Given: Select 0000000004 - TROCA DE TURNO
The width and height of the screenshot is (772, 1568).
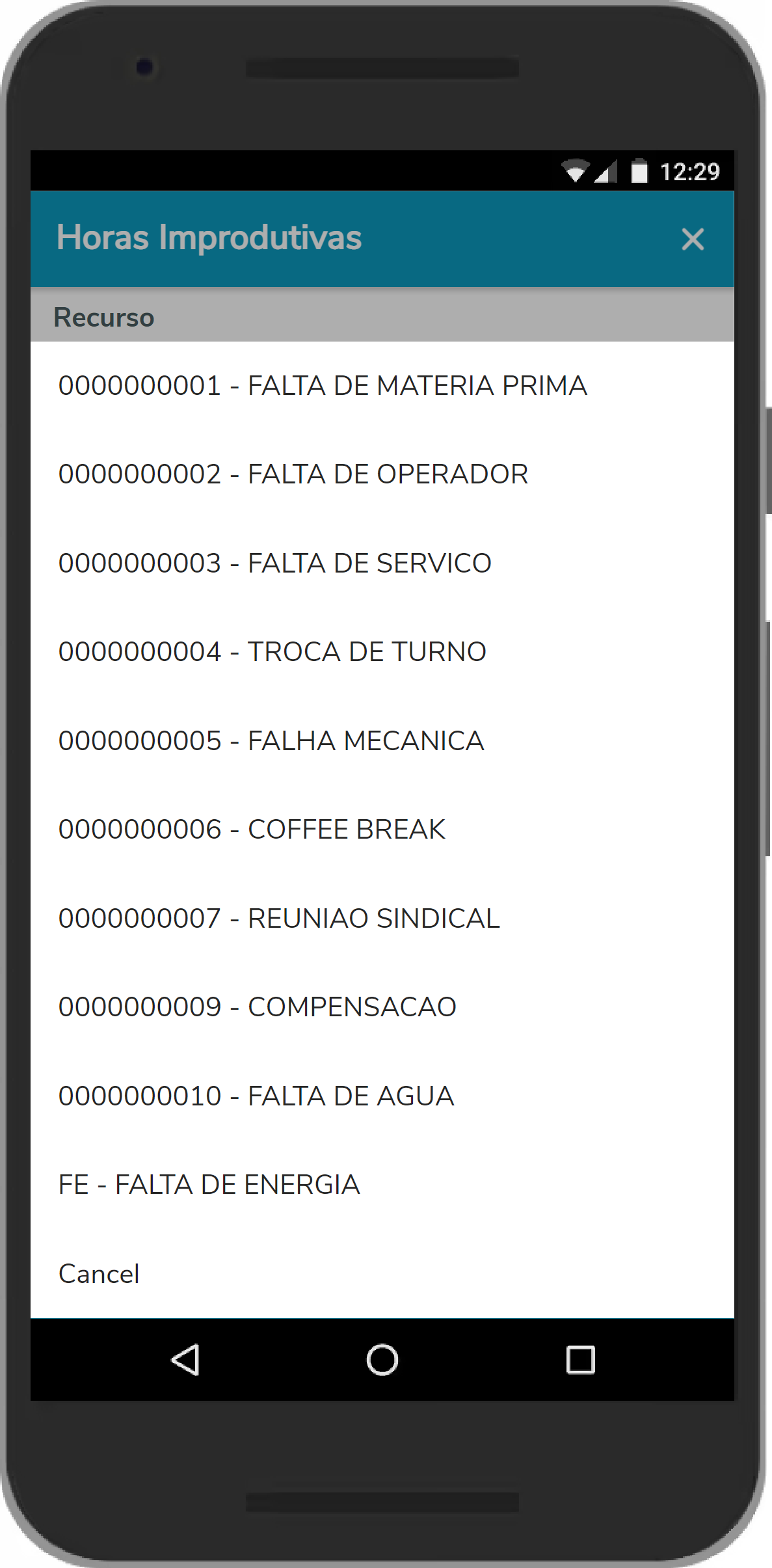Looking at the screenshot, I should coord(273,652).
